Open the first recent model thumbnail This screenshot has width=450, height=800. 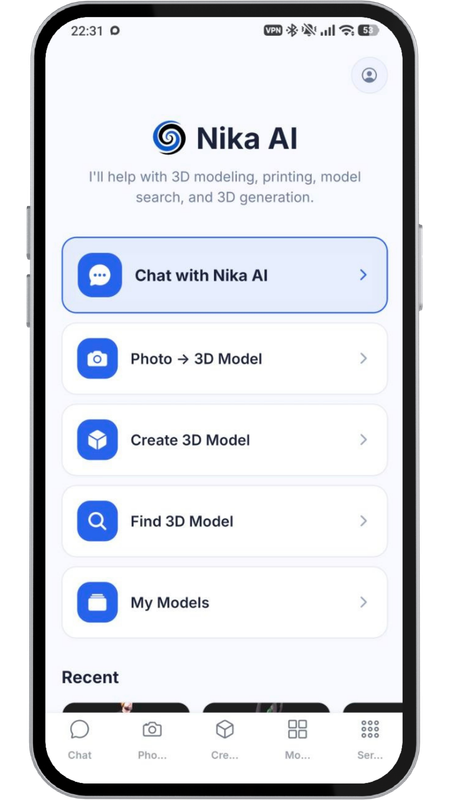point(126,707)
